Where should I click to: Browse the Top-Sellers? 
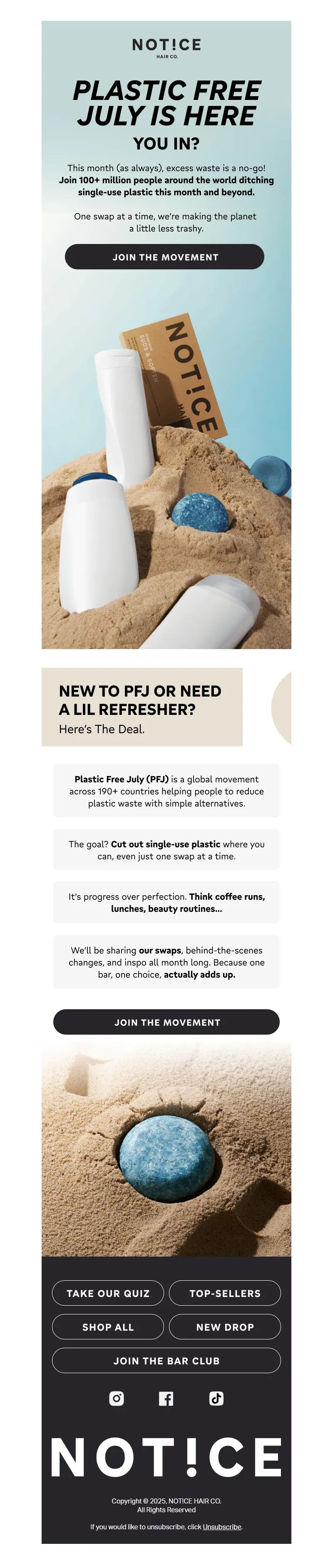pos(225,1293)
